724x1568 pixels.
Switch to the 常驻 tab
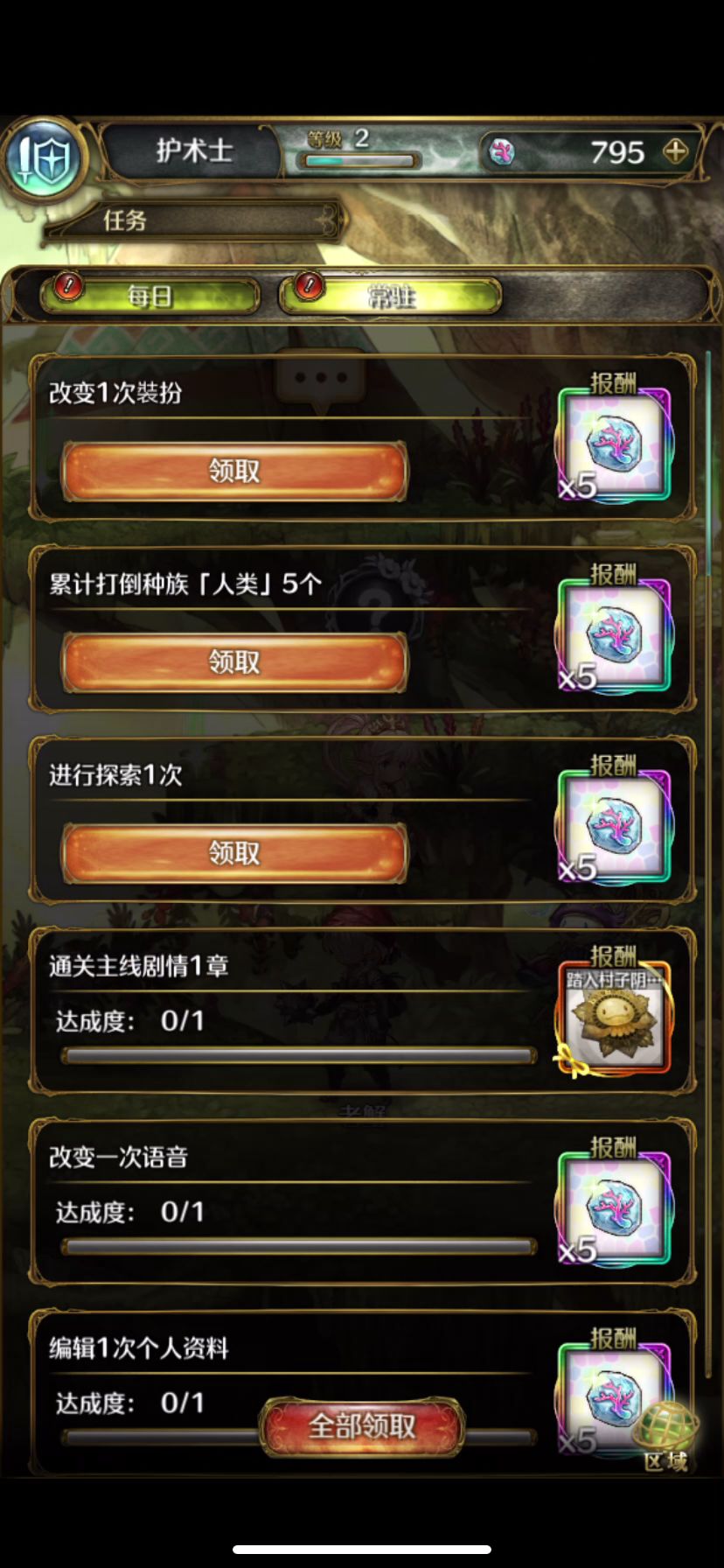(x=390, y=296)
